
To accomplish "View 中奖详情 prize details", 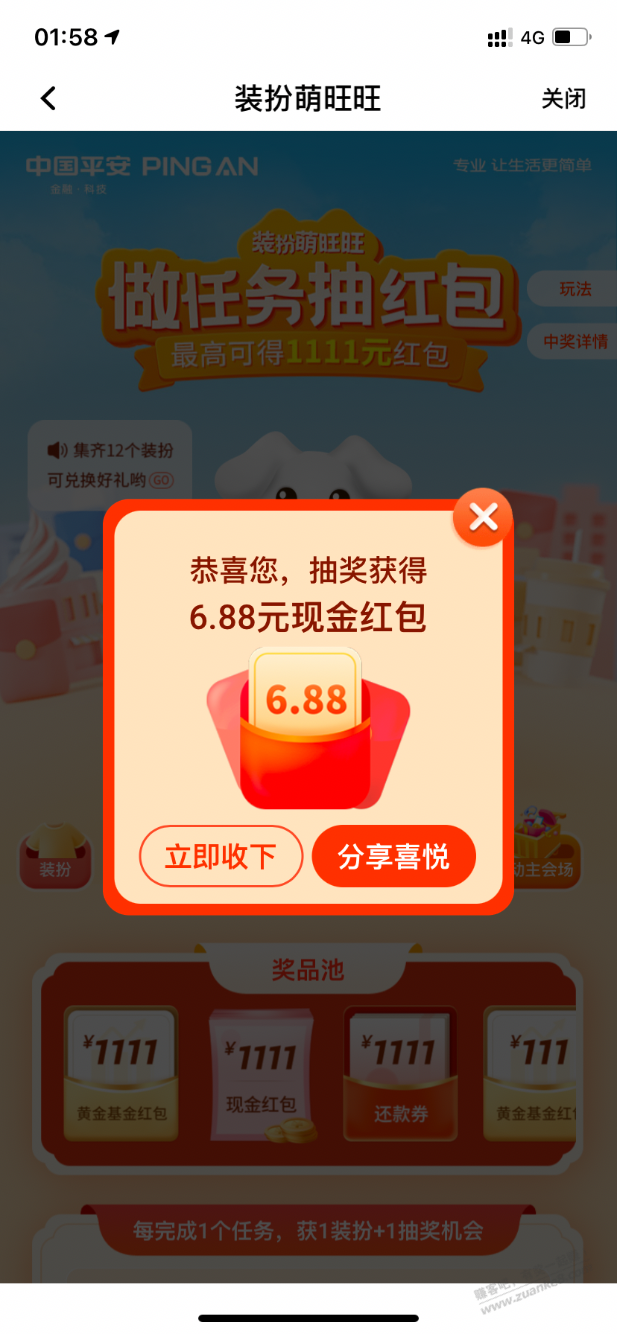I will 575,341.
